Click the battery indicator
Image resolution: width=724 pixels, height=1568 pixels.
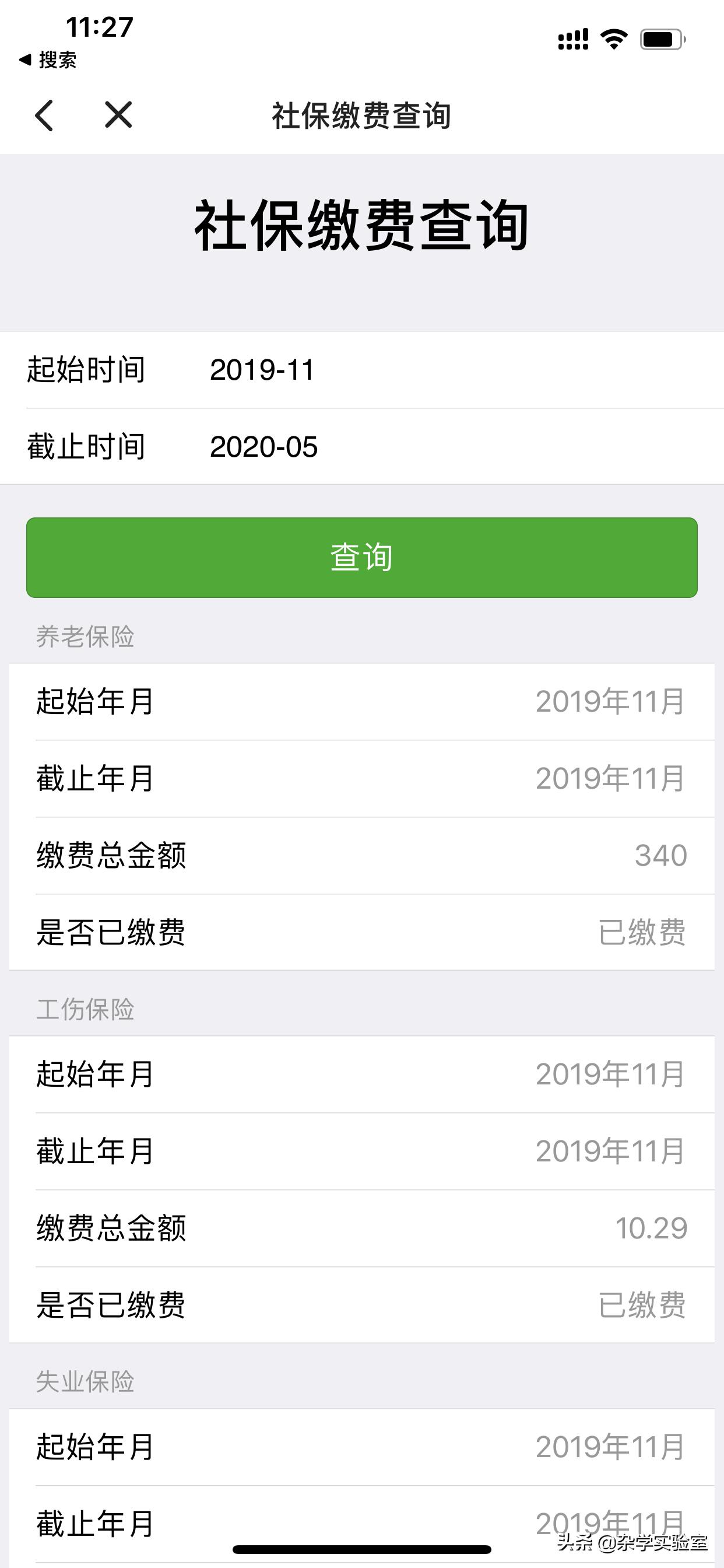(660, 38)
